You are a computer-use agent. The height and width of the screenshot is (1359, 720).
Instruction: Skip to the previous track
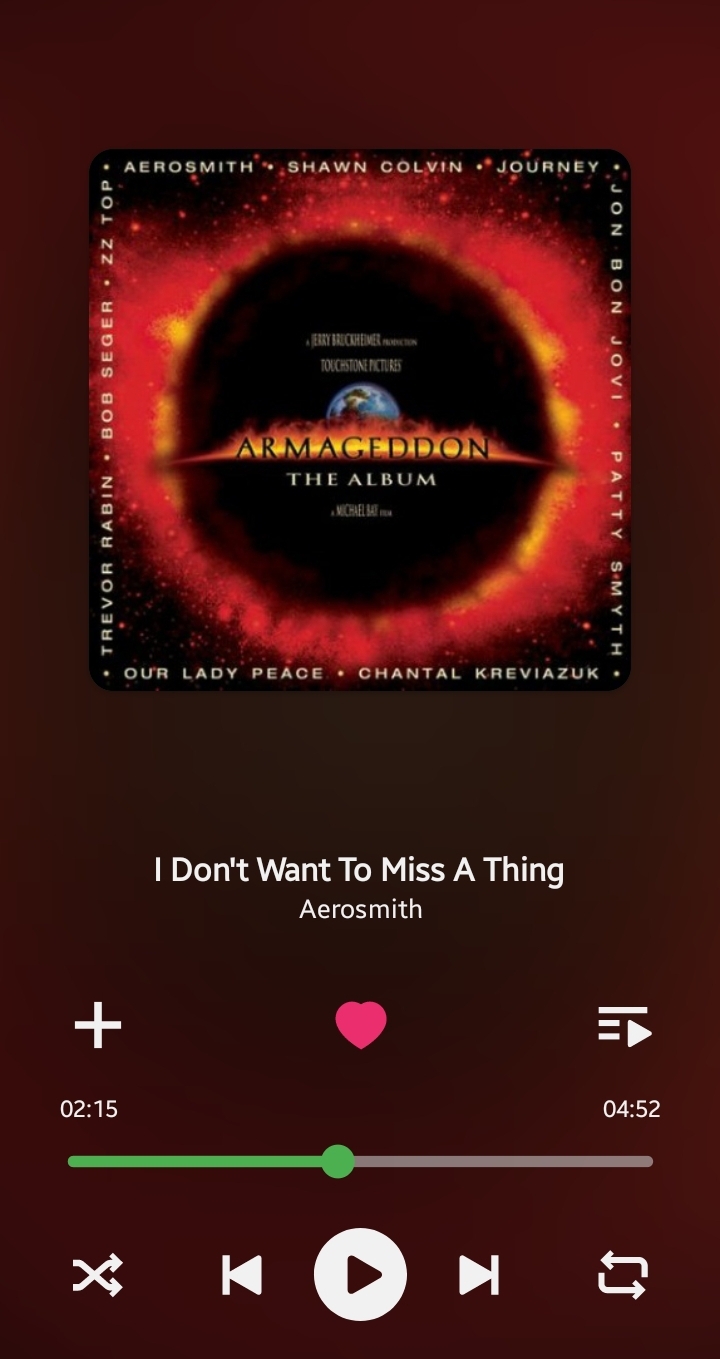(x=242, y=1275)
